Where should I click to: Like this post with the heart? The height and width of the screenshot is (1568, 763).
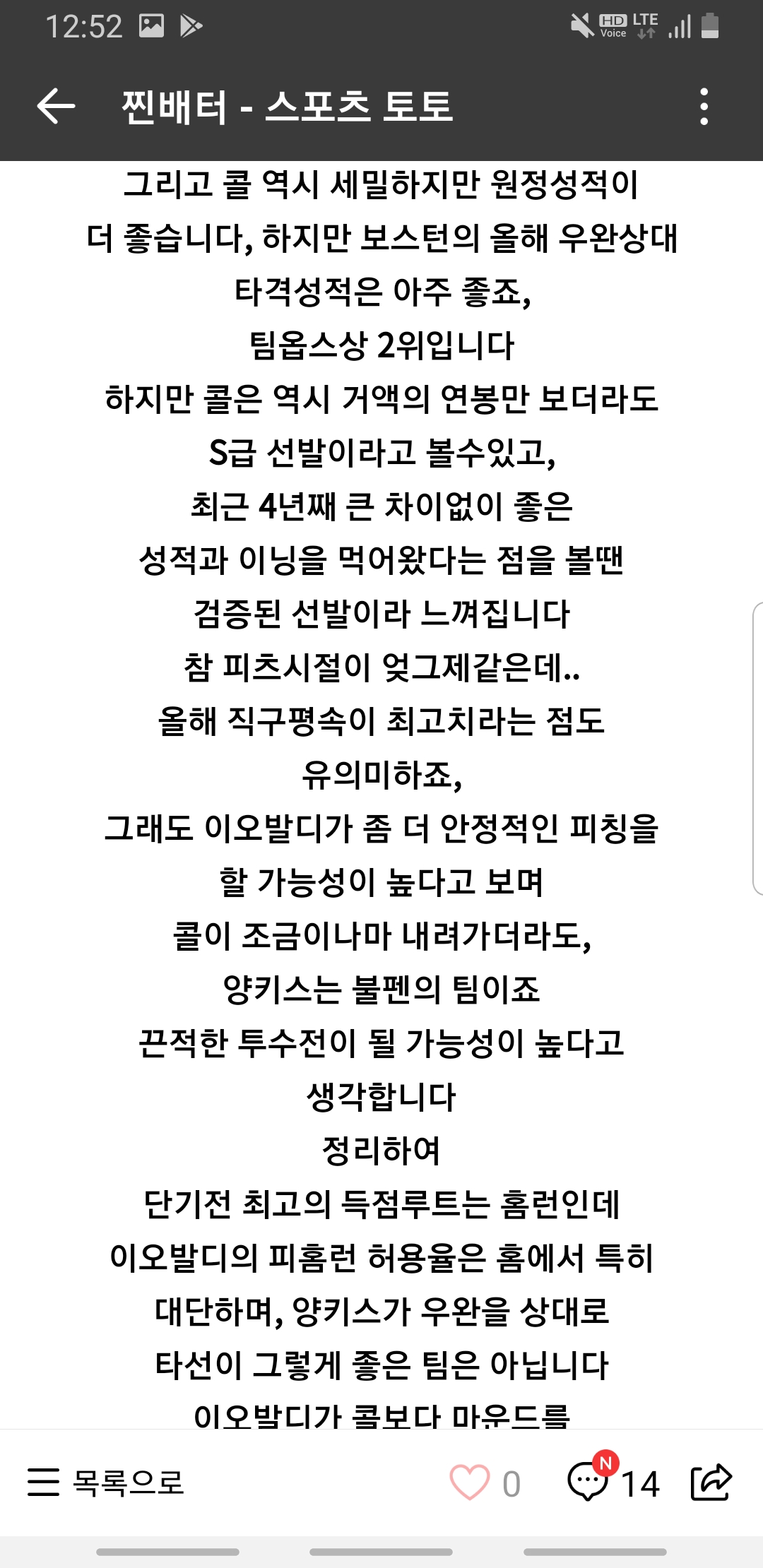click(x=470, y=1483)
